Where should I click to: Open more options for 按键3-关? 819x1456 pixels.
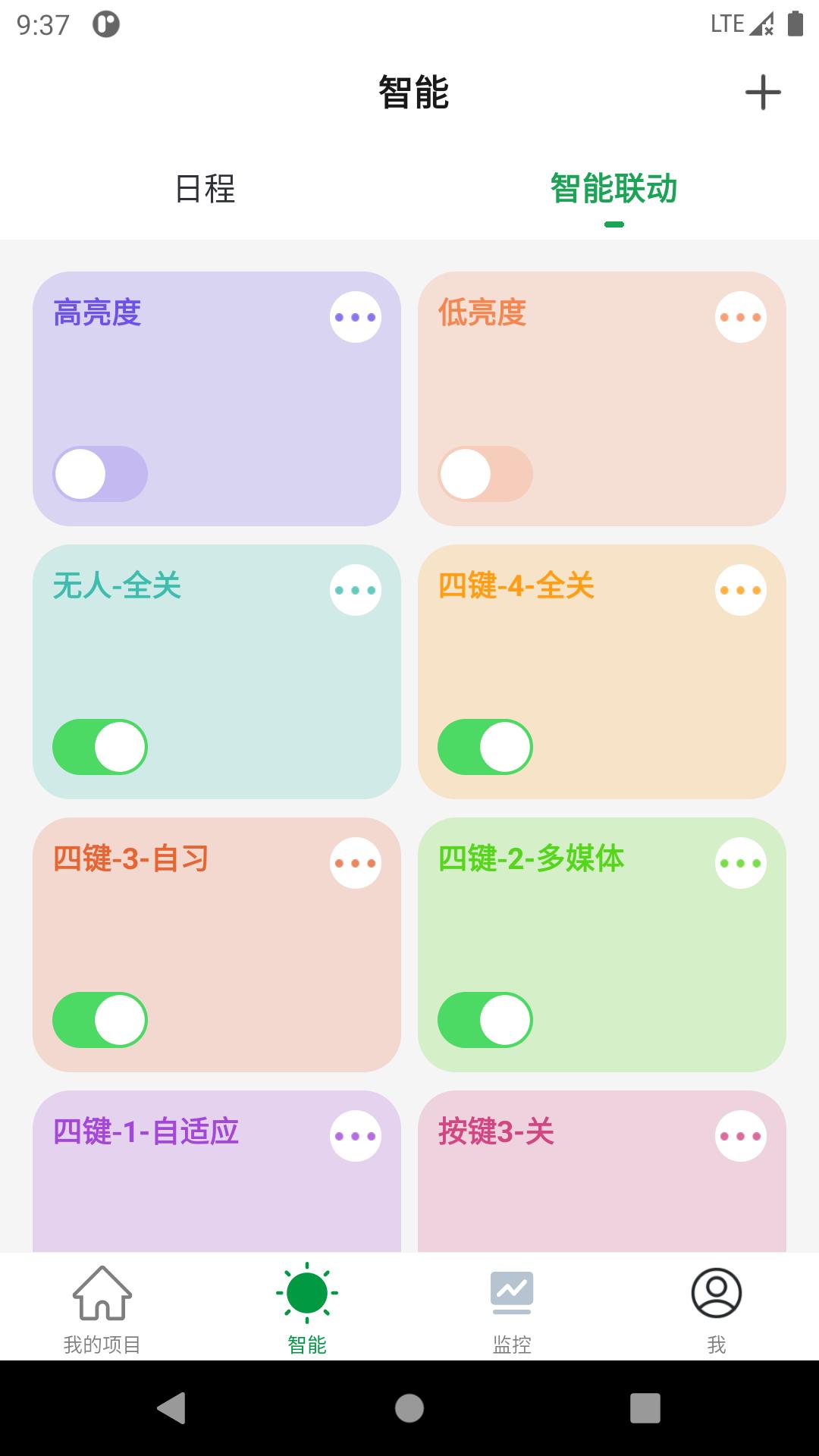(740, 1136)
